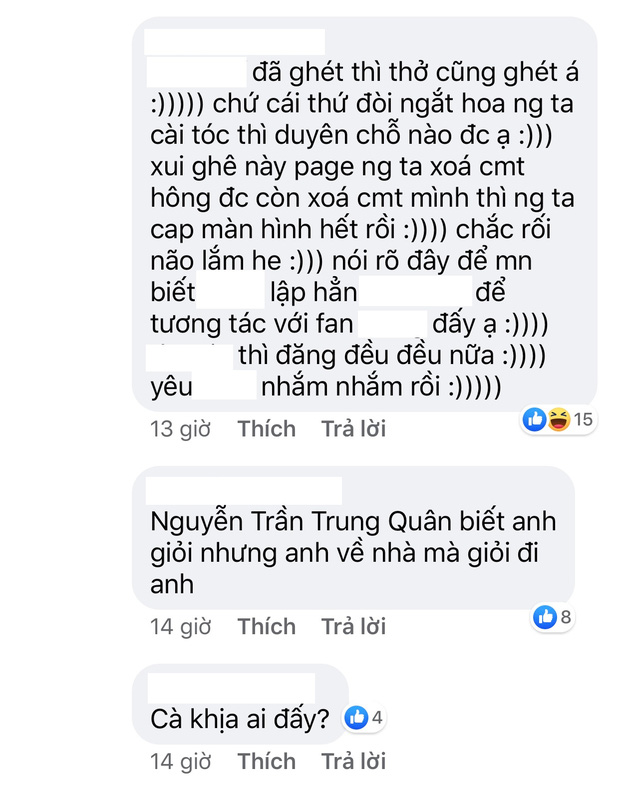Reply to the 'Cà khịa ai đấy?' comment
This screenshot has height=797, width=620.
pyautogui.click(x=352, y=761)
